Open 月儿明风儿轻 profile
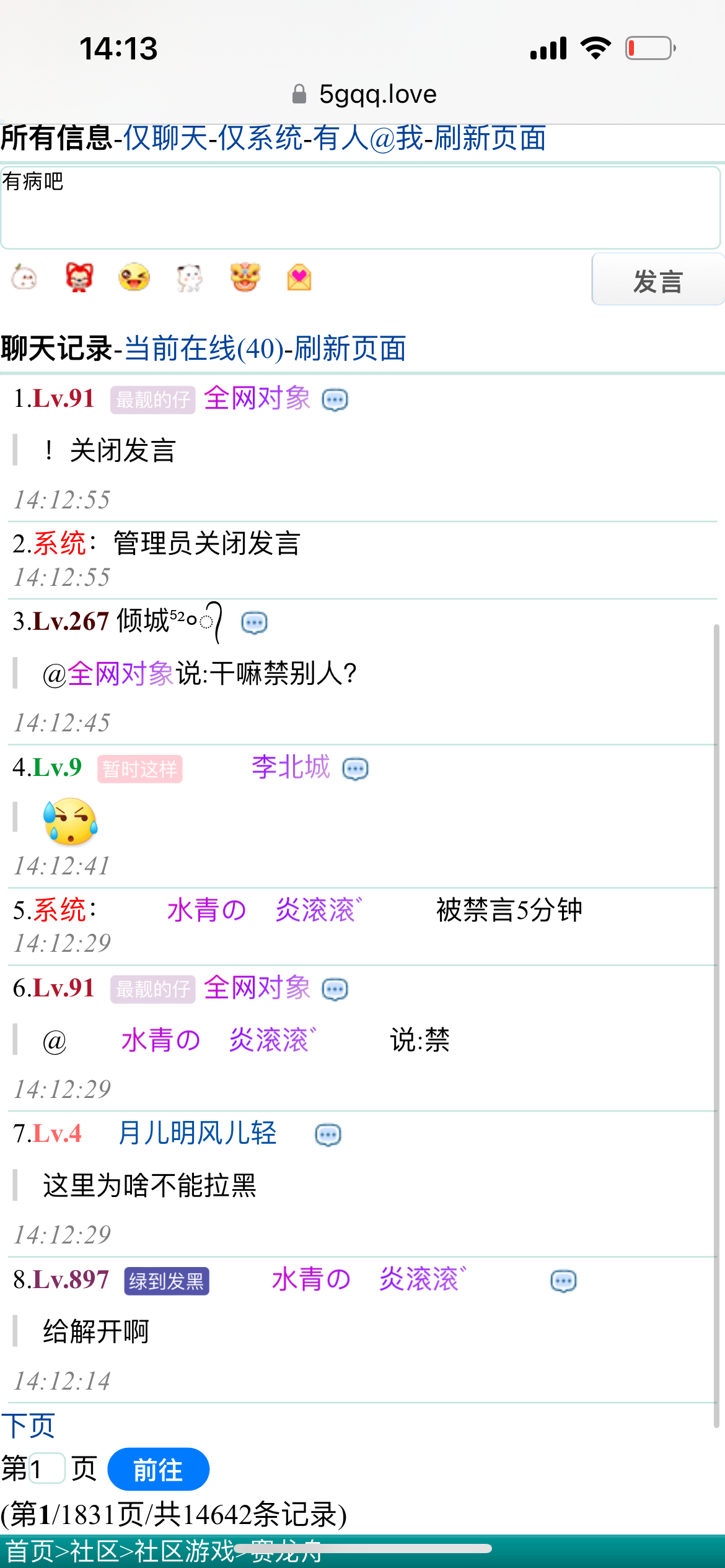 (197, 1134)
